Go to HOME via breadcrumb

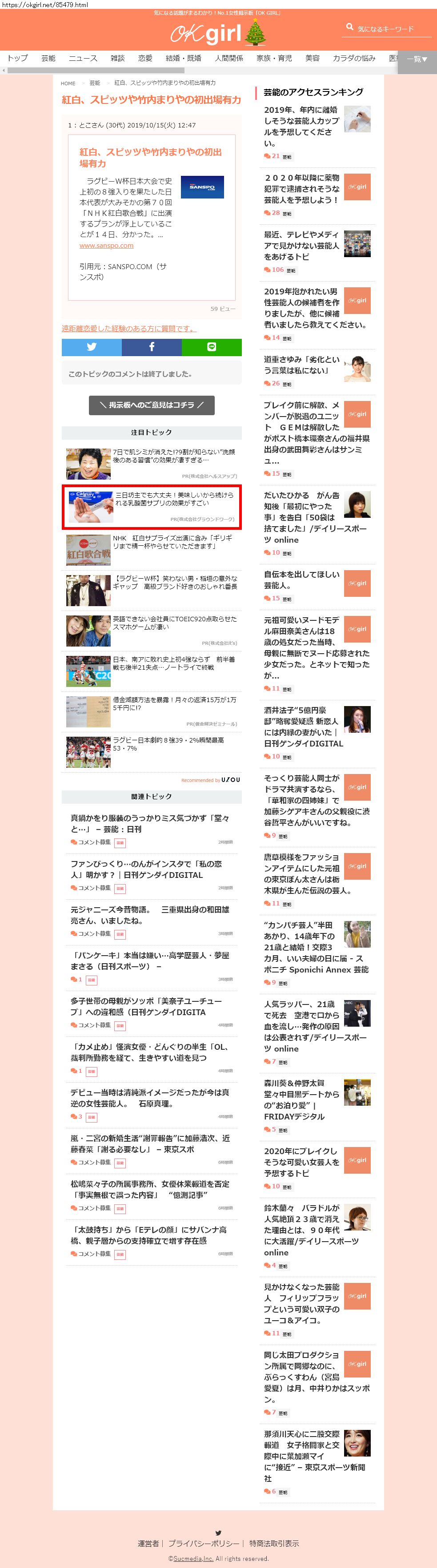68,83
